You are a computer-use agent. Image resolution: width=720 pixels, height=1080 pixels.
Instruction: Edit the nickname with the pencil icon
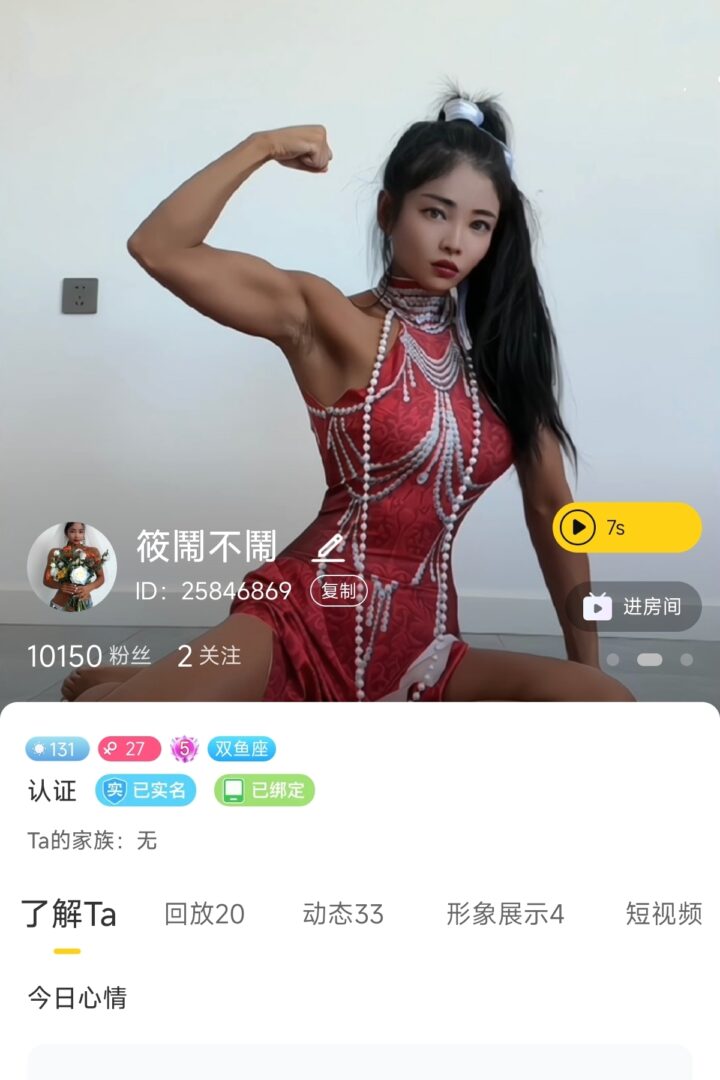coord(328,548)
